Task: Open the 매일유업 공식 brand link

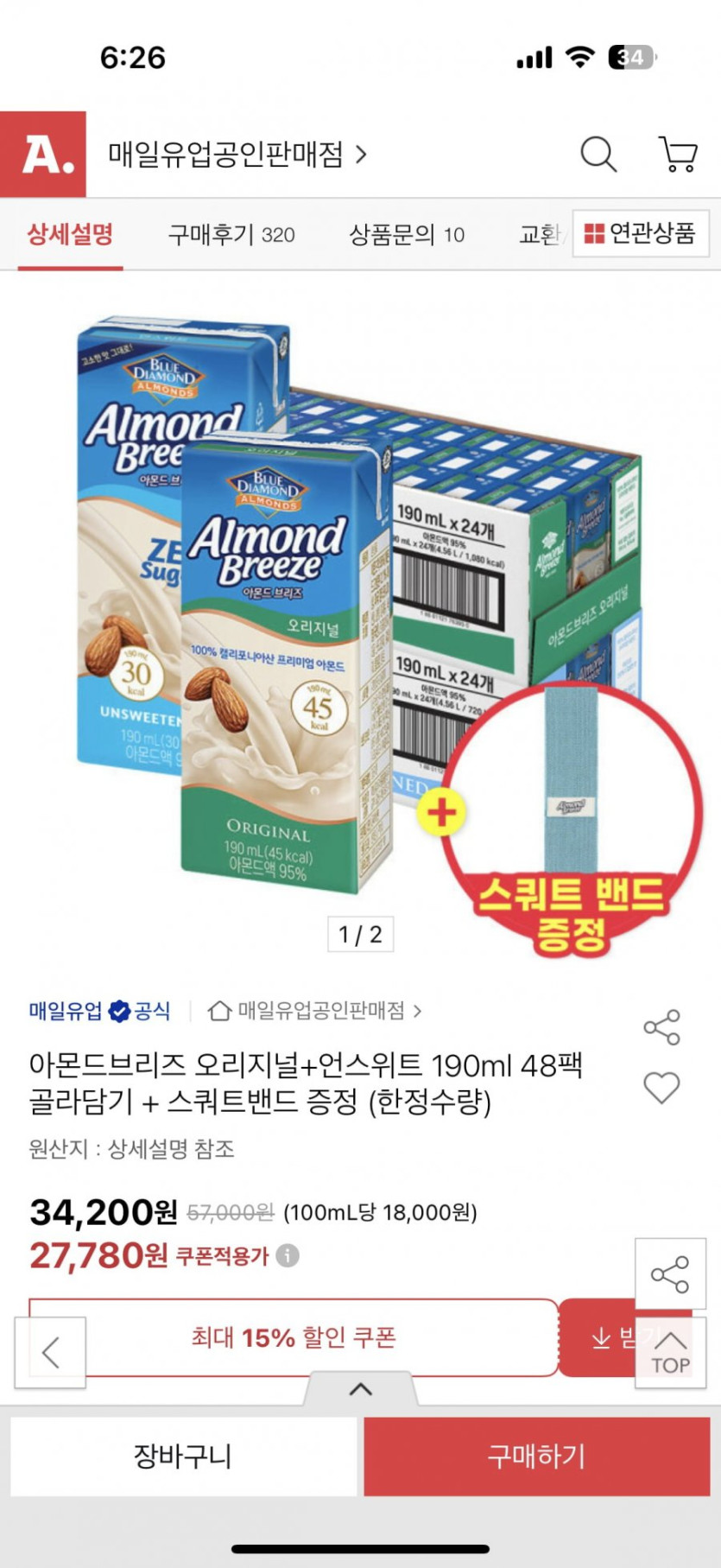Action: coord(99,1011)
